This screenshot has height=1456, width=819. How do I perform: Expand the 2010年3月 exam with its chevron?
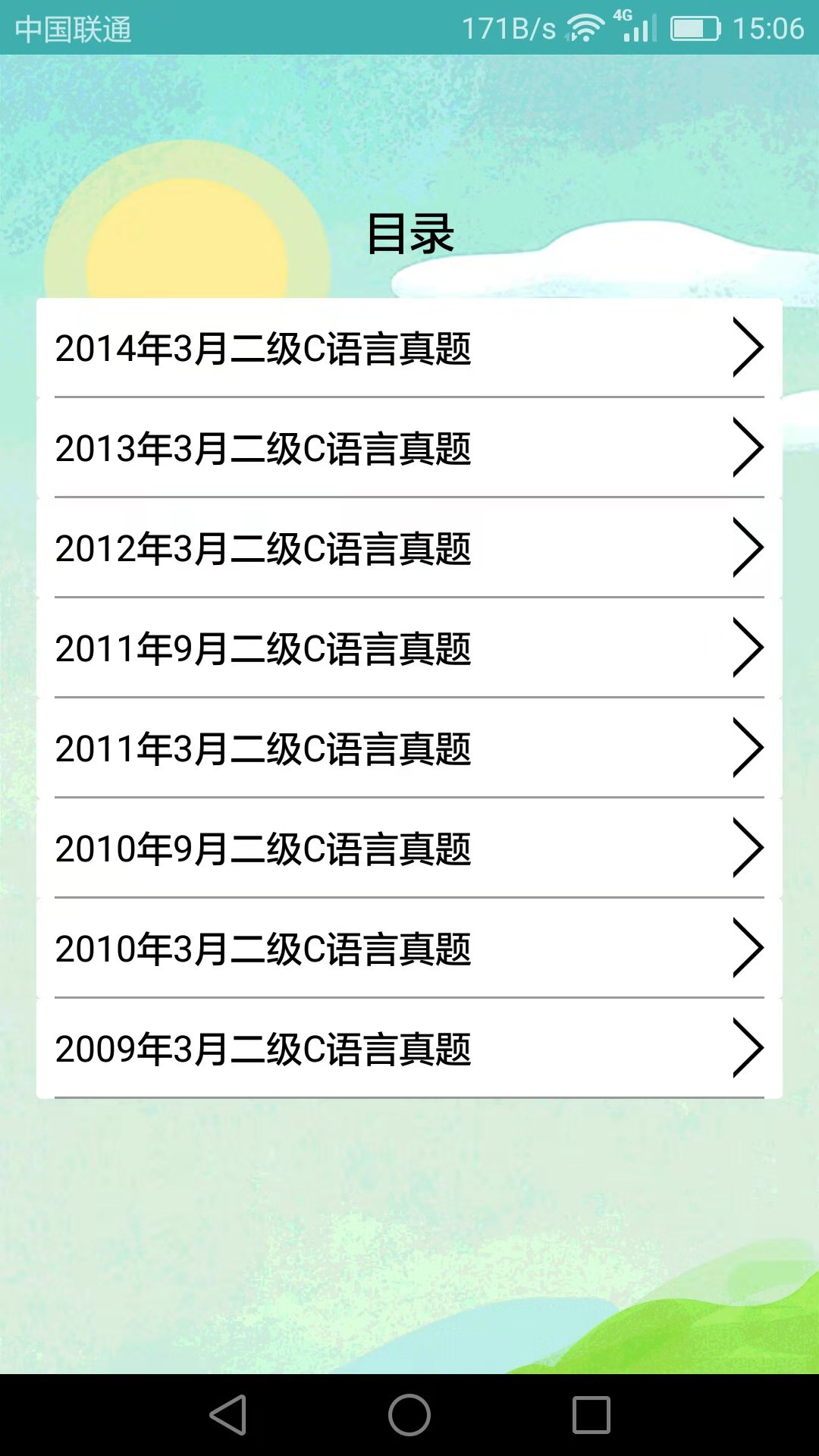[x=748, y=947]
